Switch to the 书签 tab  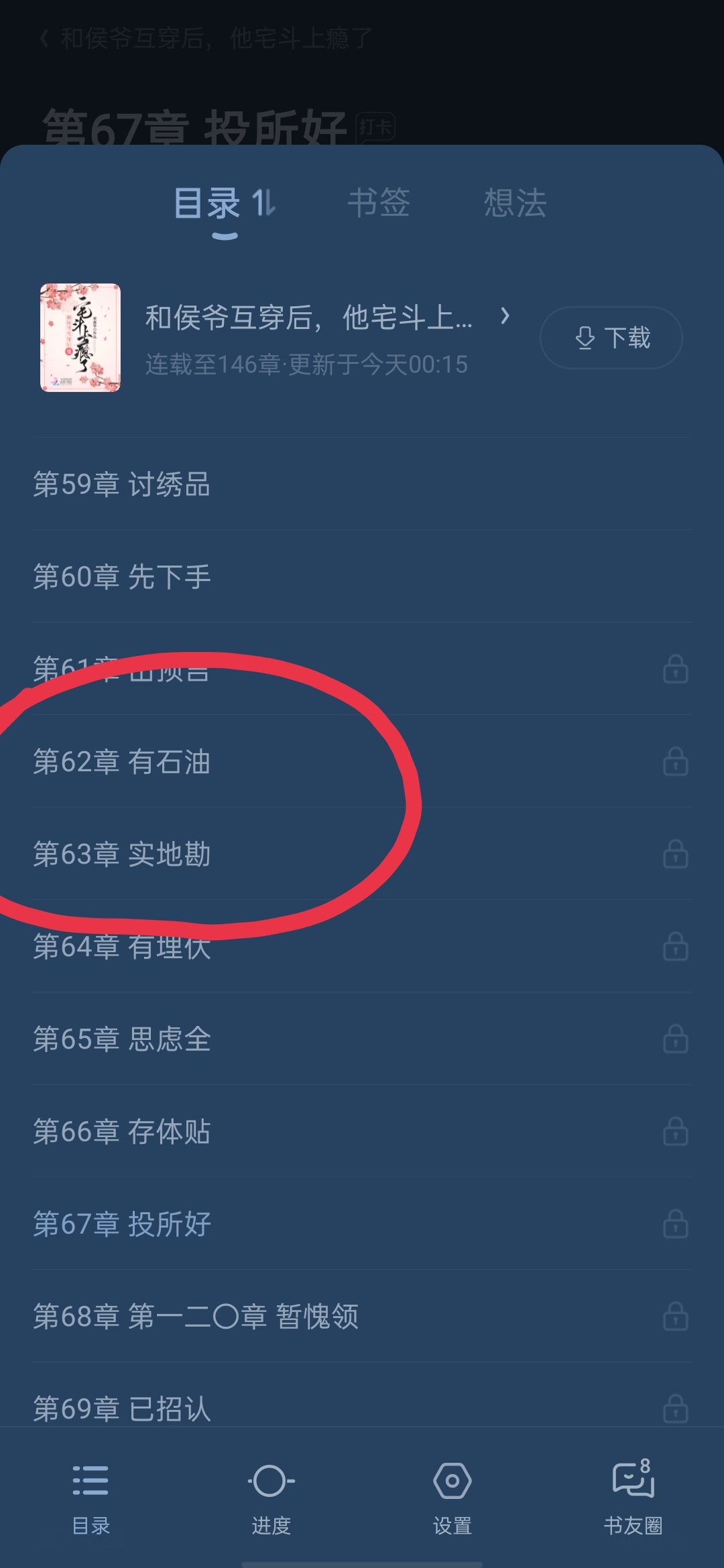(379, 202)
